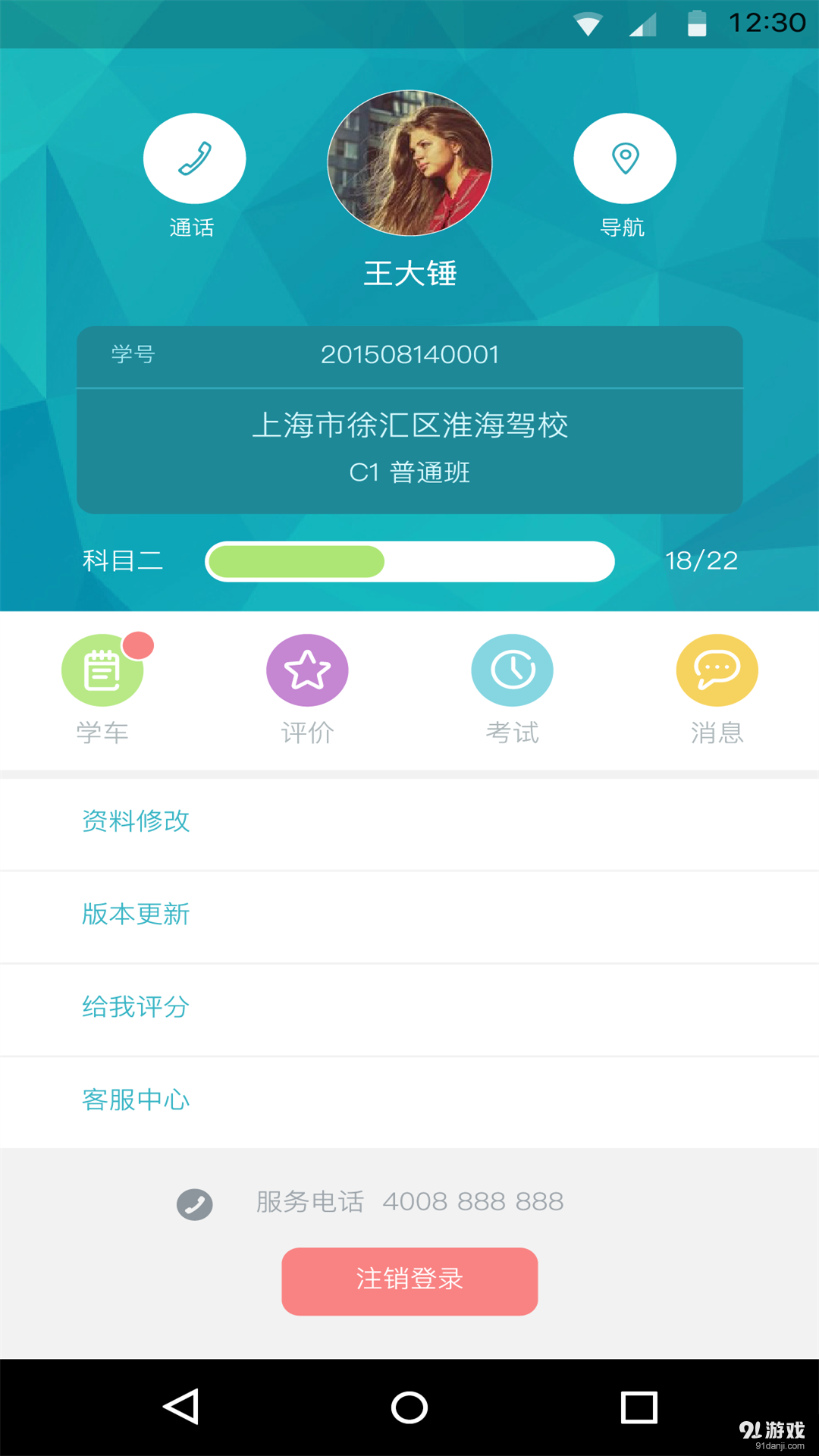Open the 消息 messages chat icon
The width and height of the screenshot is (819, 1456).
(717, 670)
